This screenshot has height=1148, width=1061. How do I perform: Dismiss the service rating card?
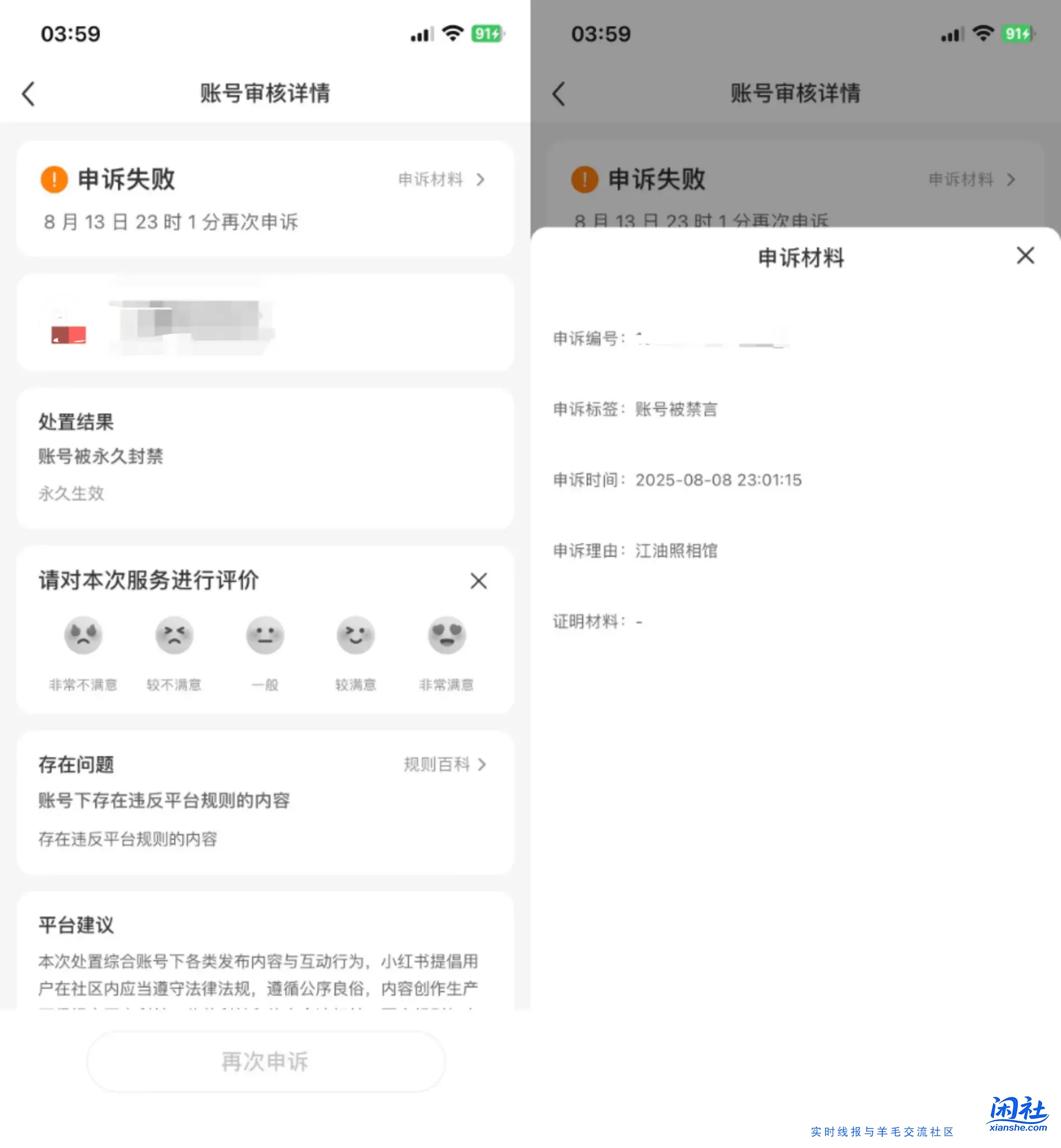478,581
